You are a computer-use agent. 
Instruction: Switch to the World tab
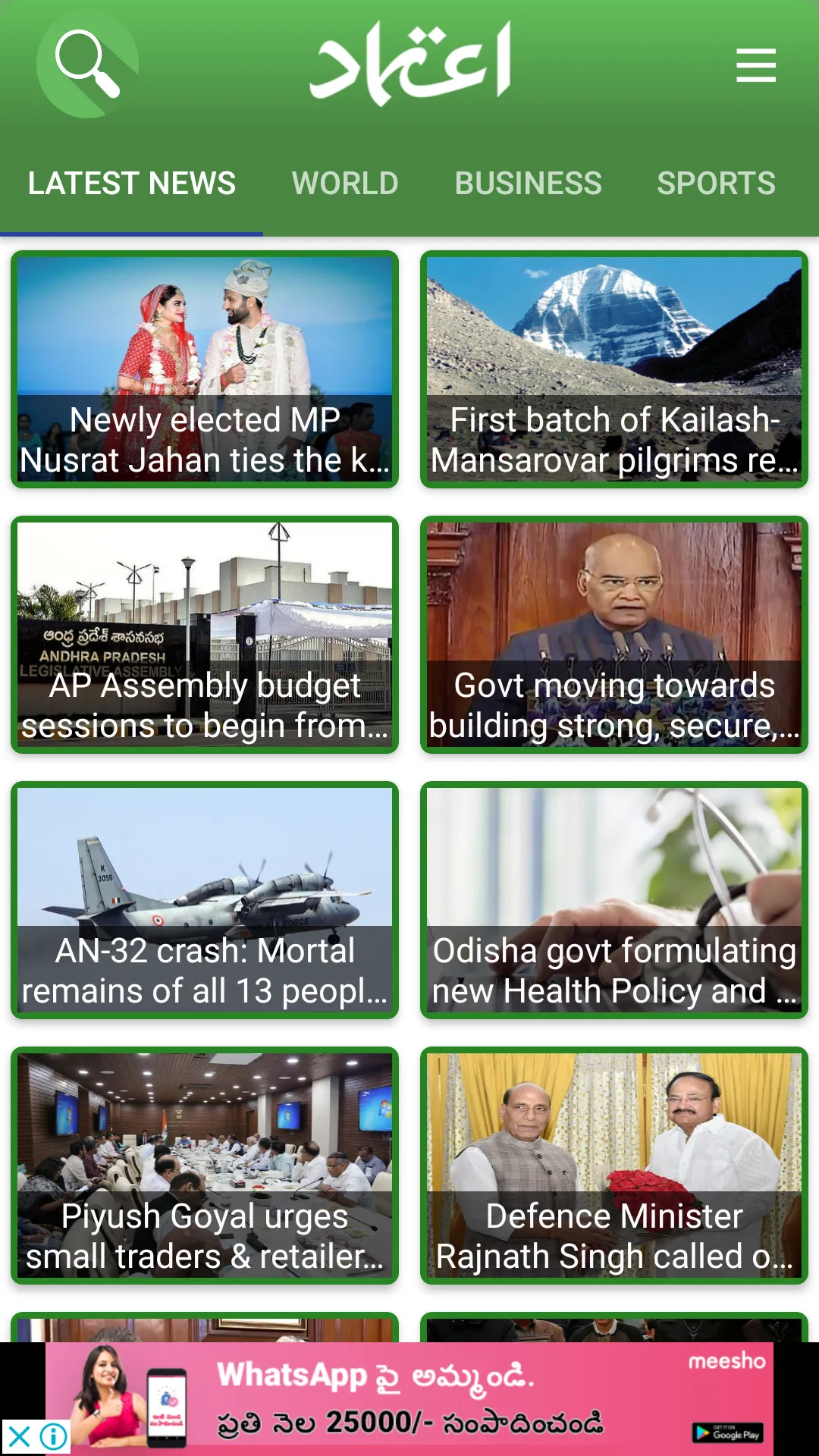[345, 184]
